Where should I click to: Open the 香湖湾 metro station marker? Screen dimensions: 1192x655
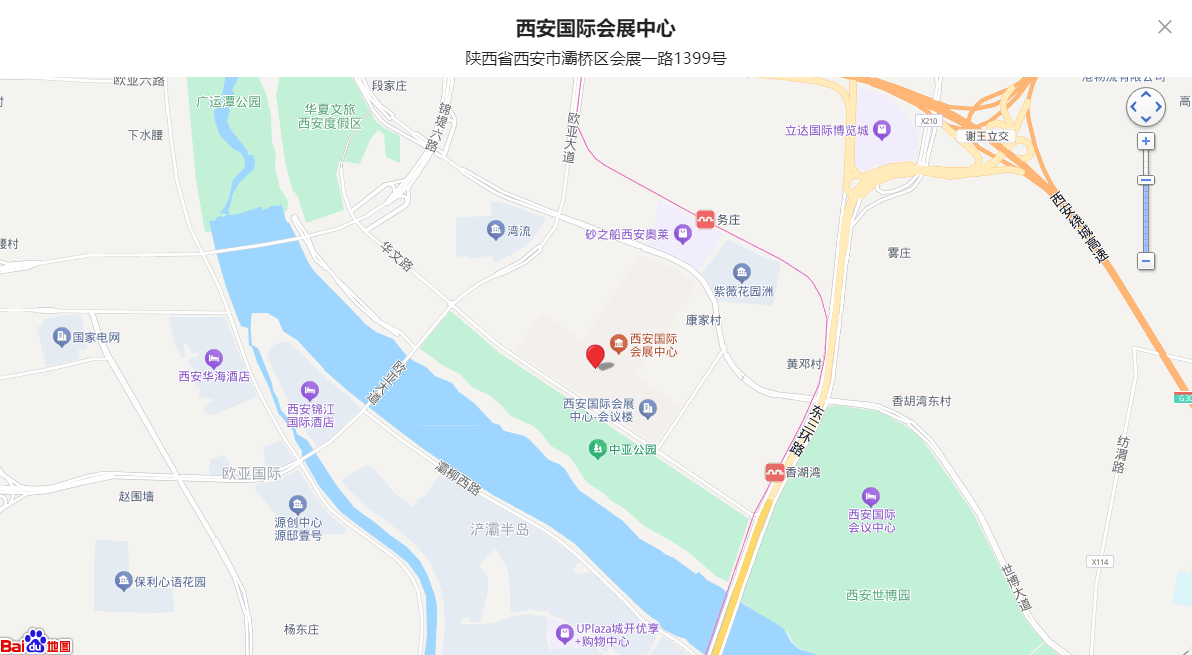tap(774, 472)
